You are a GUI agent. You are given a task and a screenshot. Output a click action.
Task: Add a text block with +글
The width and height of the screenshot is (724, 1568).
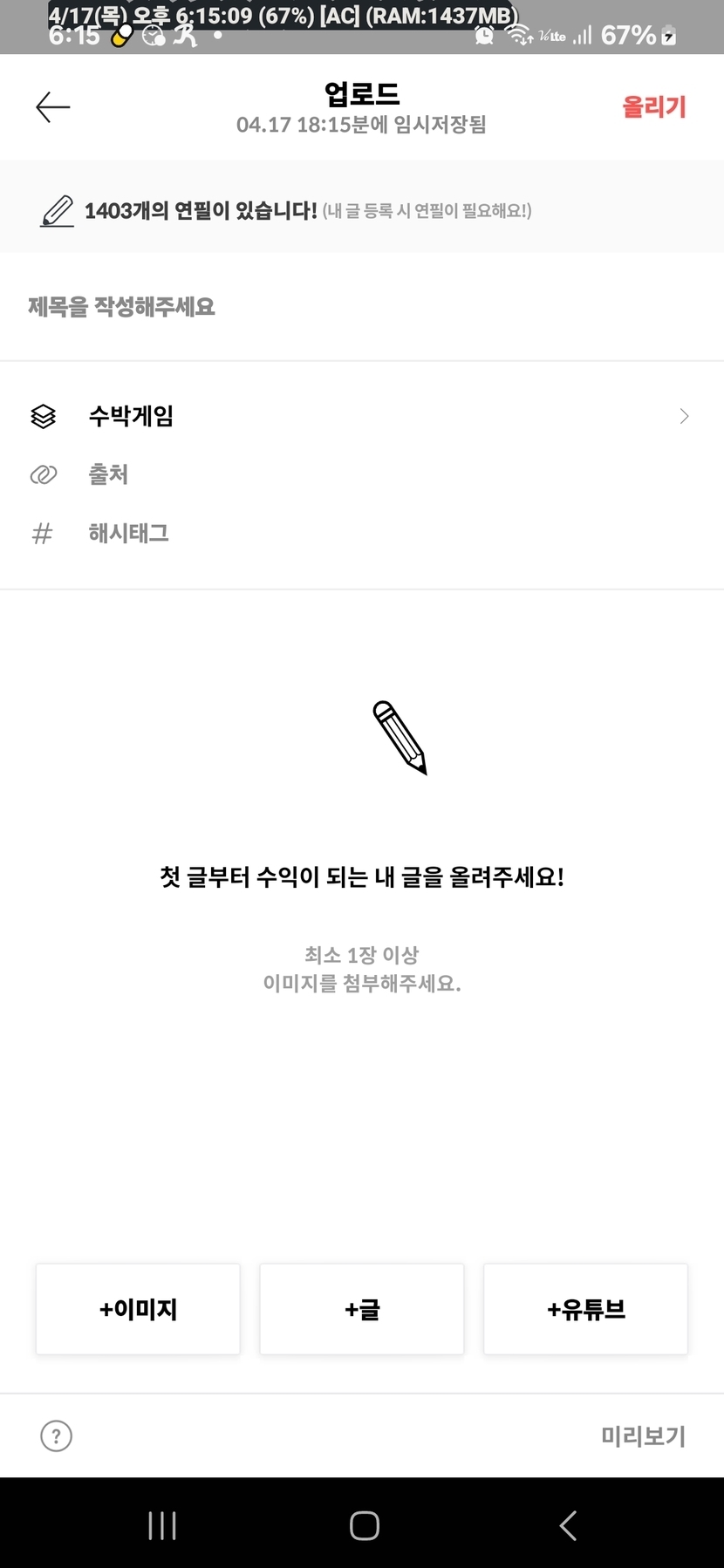pos(362,1309)
